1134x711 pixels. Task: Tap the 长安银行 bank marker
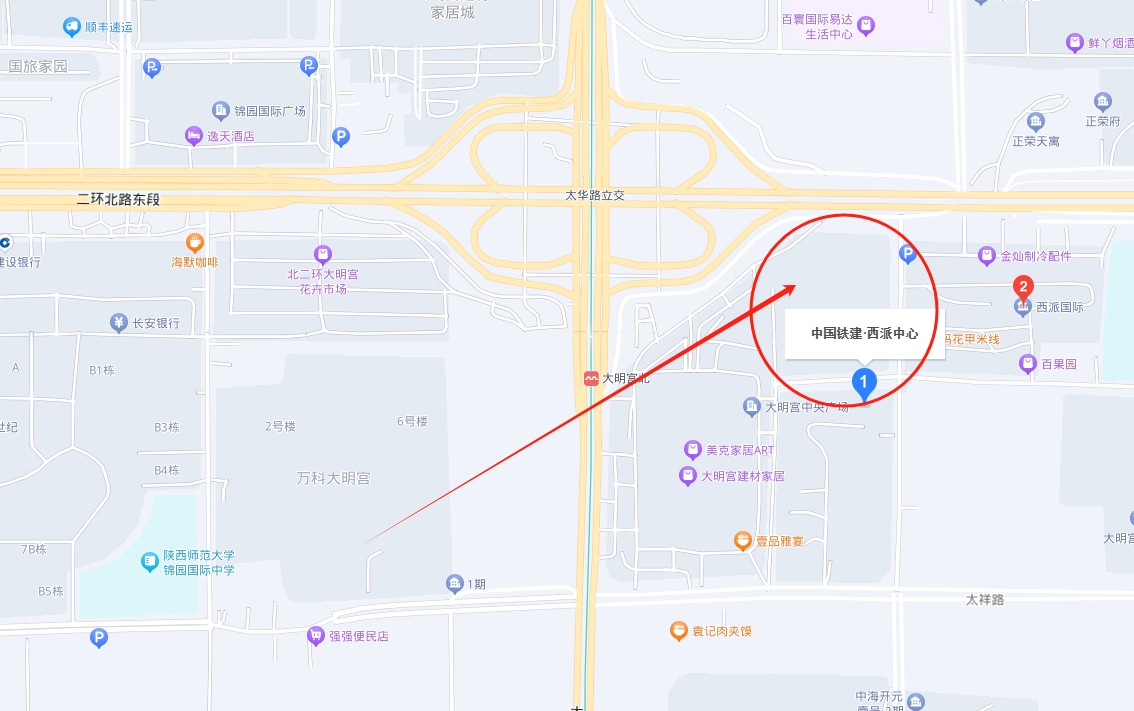[x=120, y=322]
